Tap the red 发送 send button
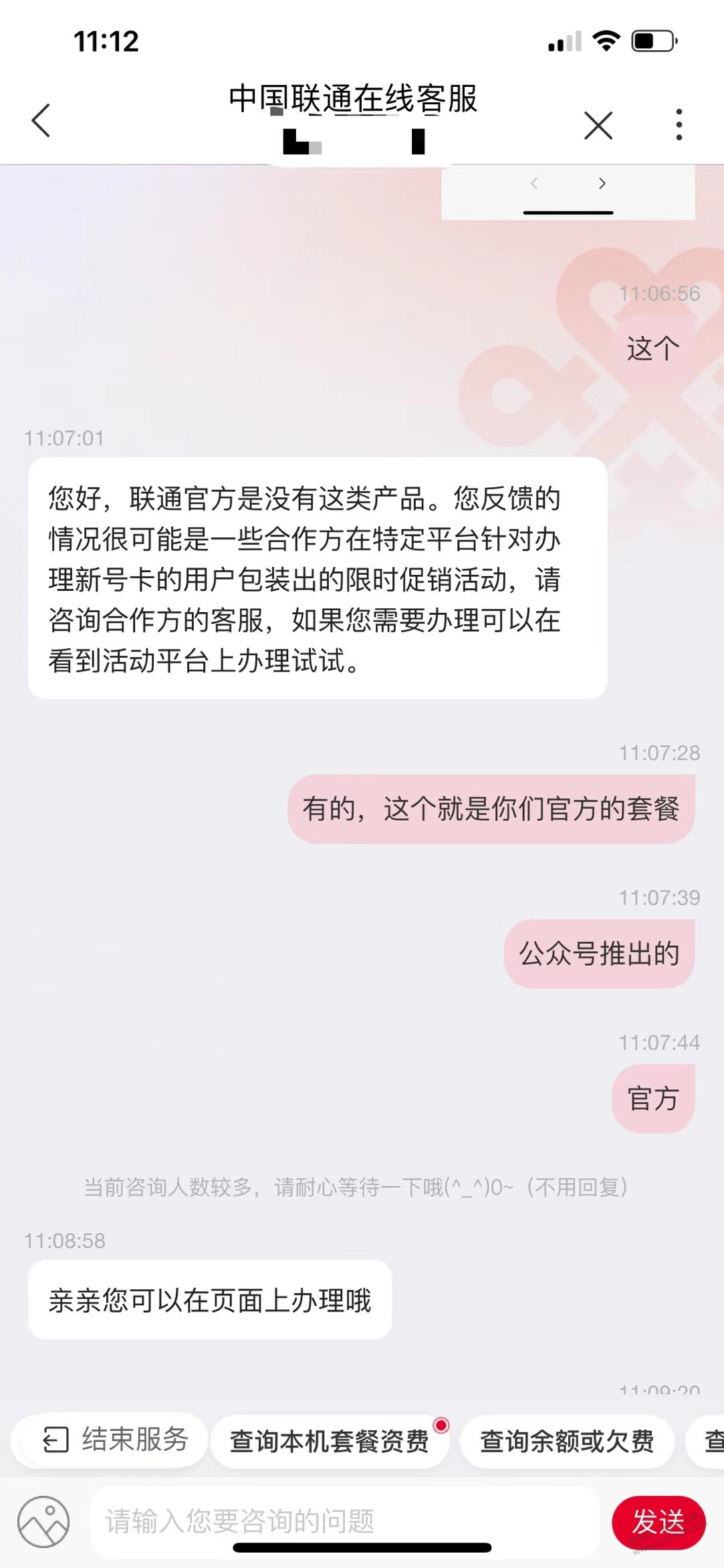Viewport: 724px width, 1568px height. 659,1523
